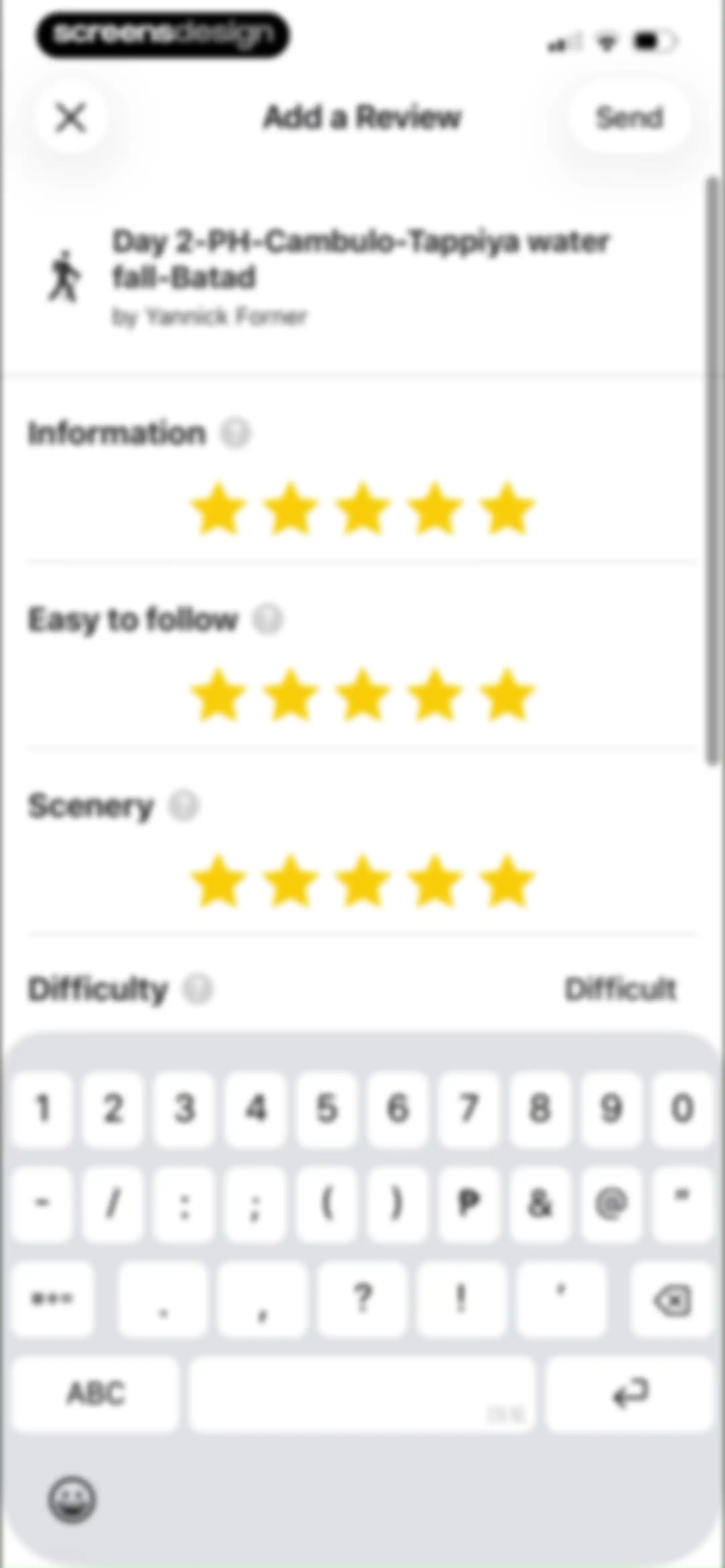Screen dimensions: 725x1568
Task: Rate Scenery five stars
Action: point(507,881)
